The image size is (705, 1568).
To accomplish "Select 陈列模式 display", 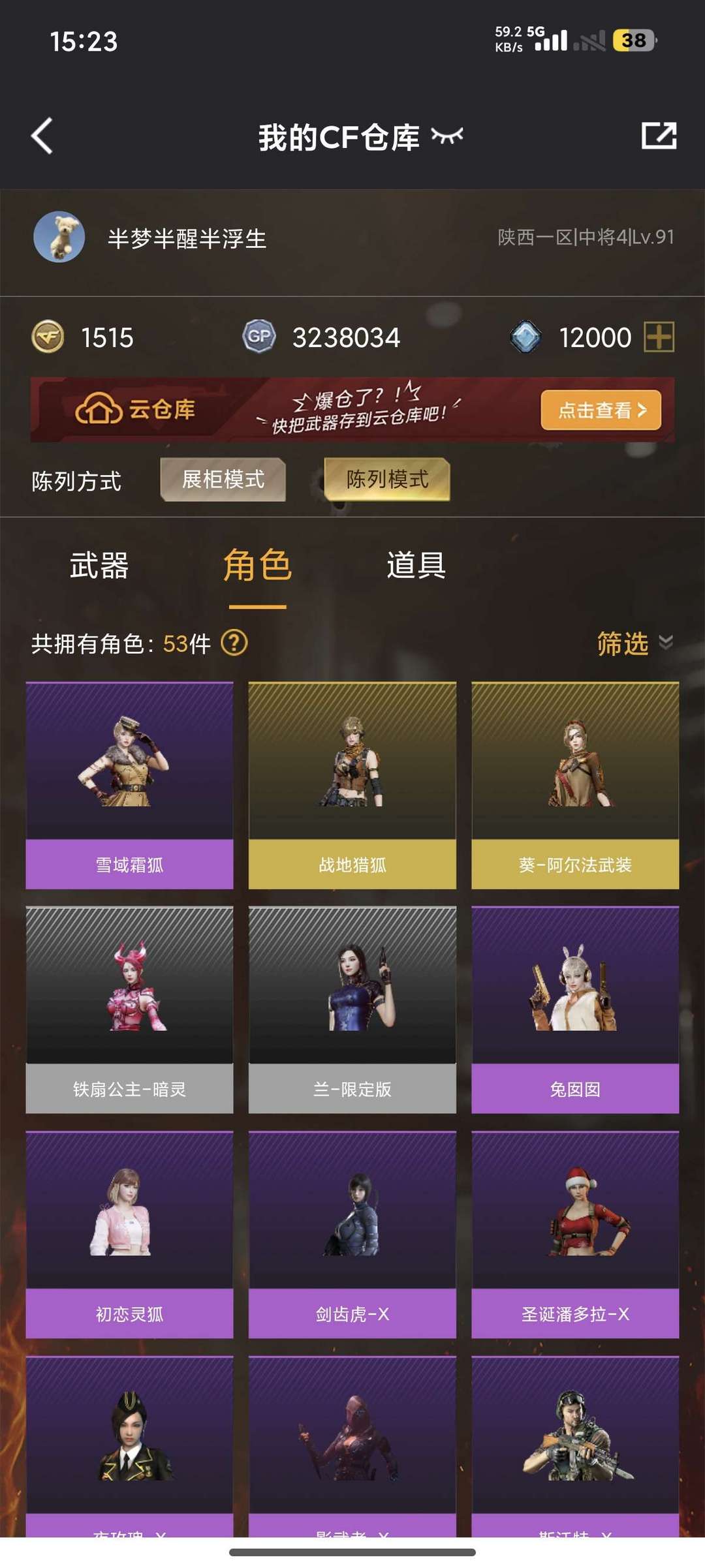I will [387, 480].
